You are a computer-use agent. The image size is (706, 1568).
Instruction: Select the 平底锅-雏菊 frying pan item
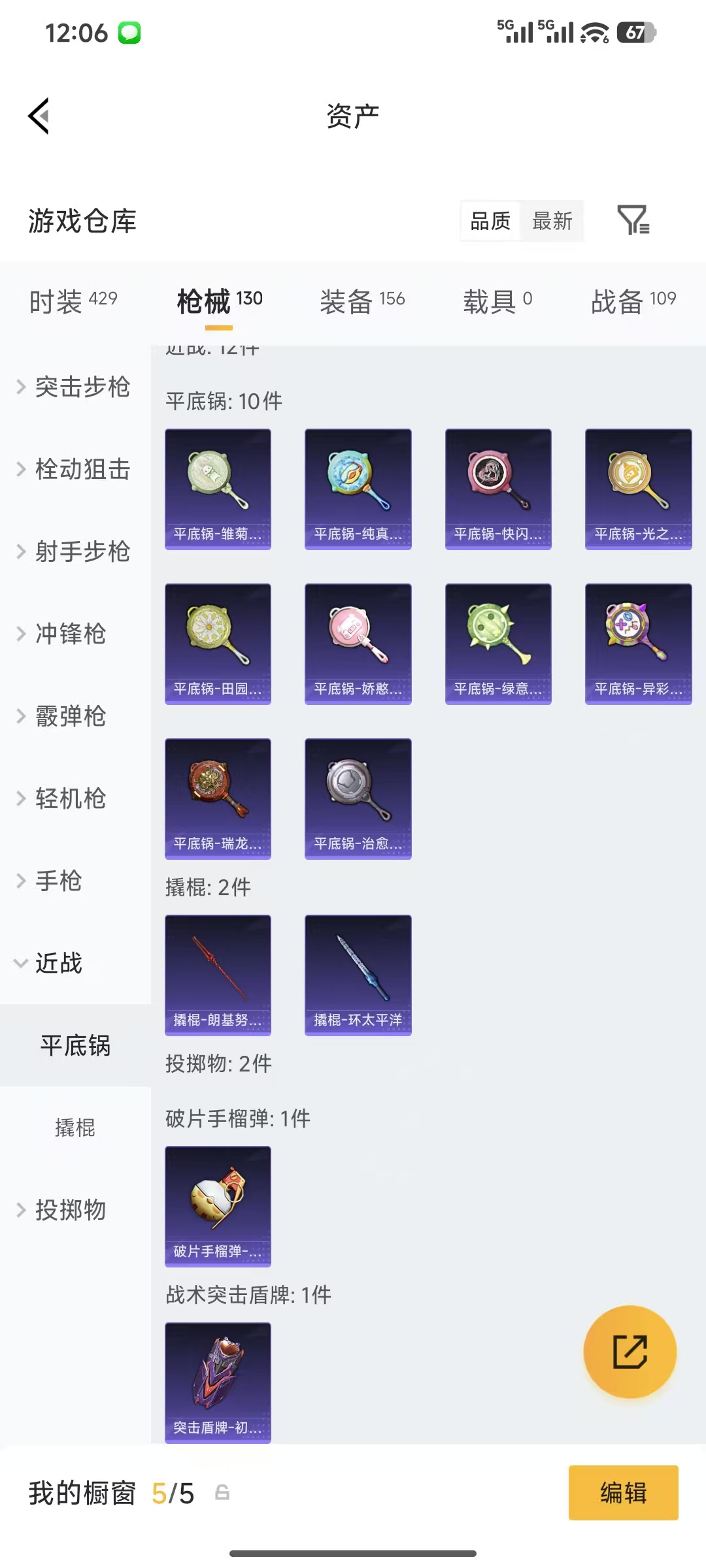tap(218, 489)
